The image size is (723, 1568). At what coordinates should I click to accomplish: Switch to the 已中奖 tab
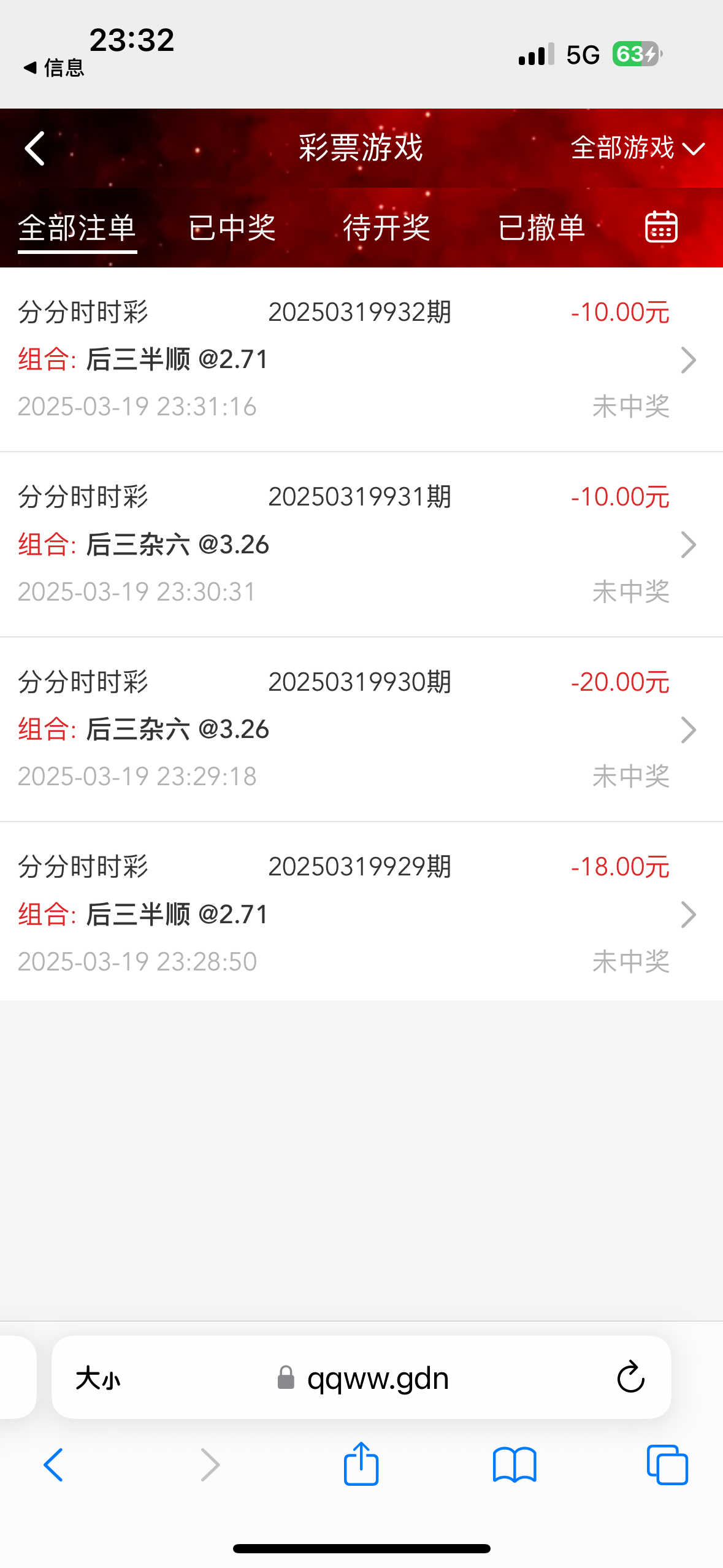tap(232, 228)
